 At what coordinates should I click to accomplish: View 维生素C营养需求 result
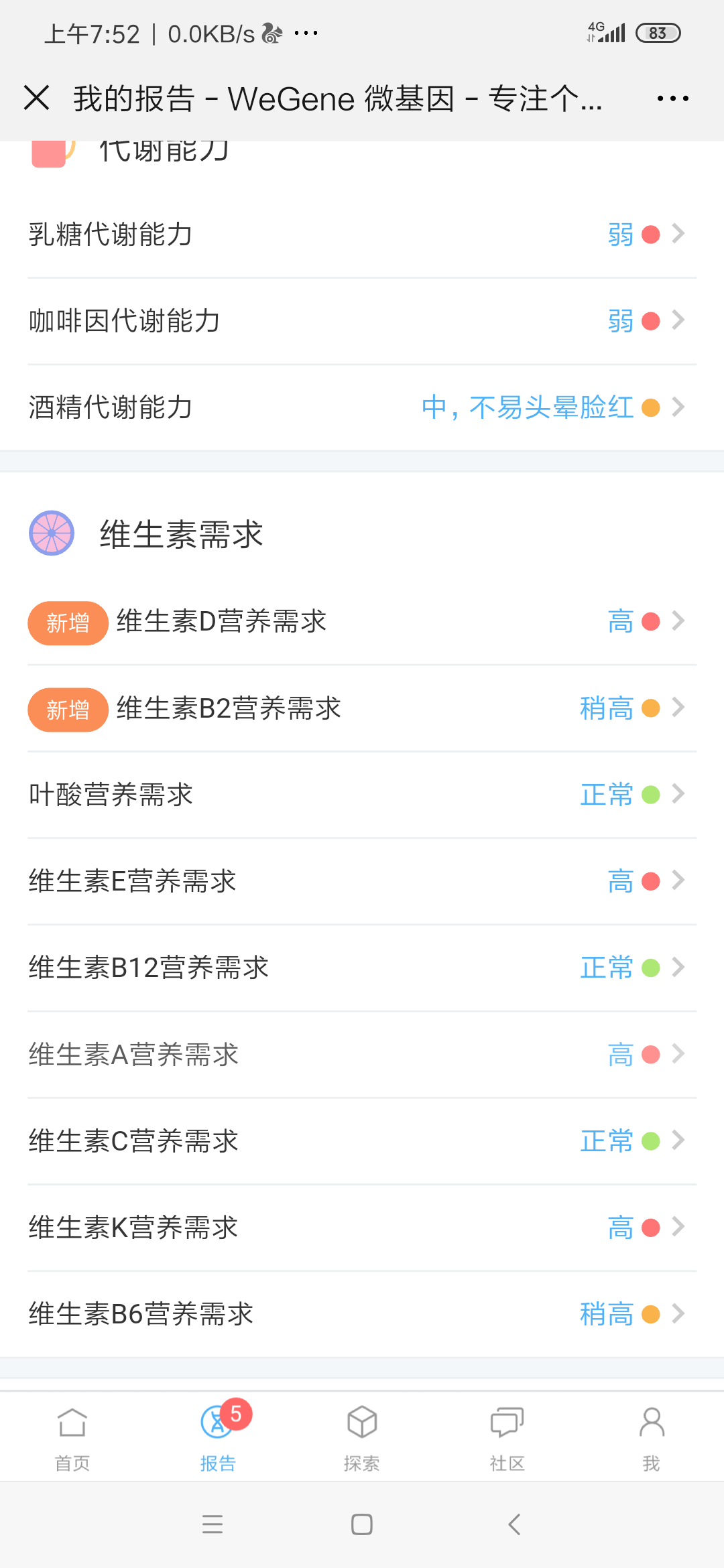[362, 1141]
